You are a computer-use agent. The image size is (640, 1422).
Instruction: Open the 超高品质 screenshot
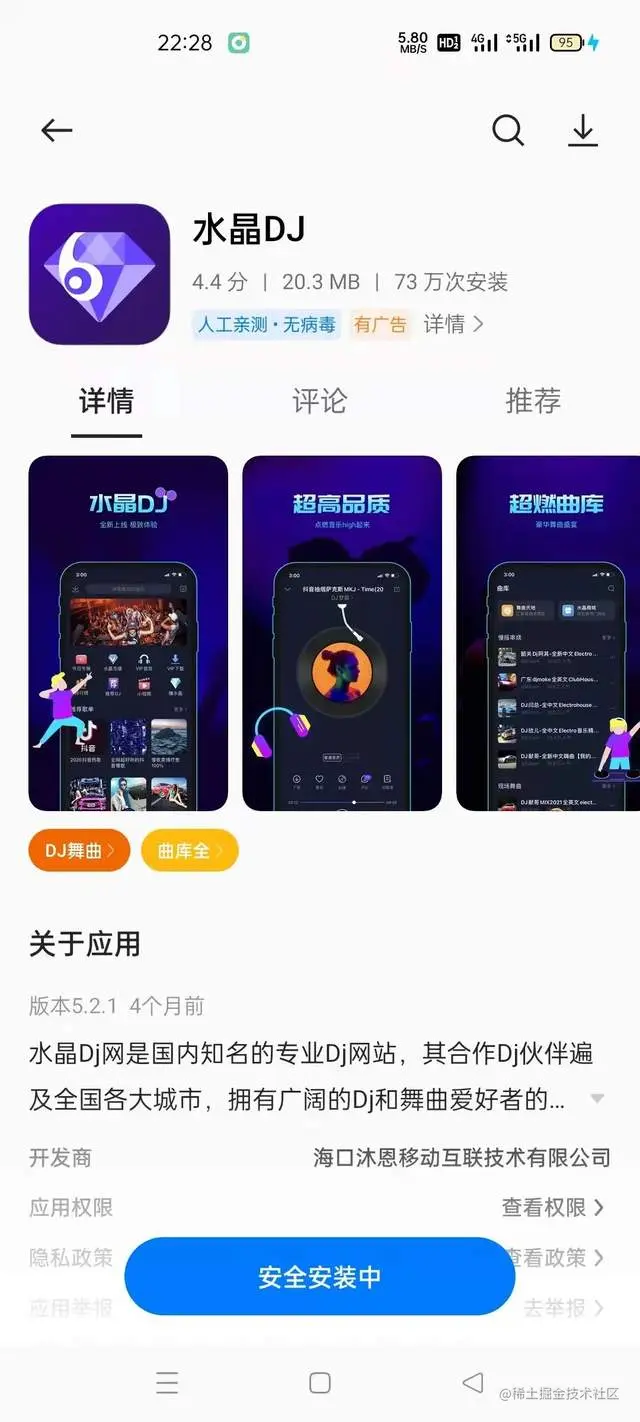click(341, 633)
